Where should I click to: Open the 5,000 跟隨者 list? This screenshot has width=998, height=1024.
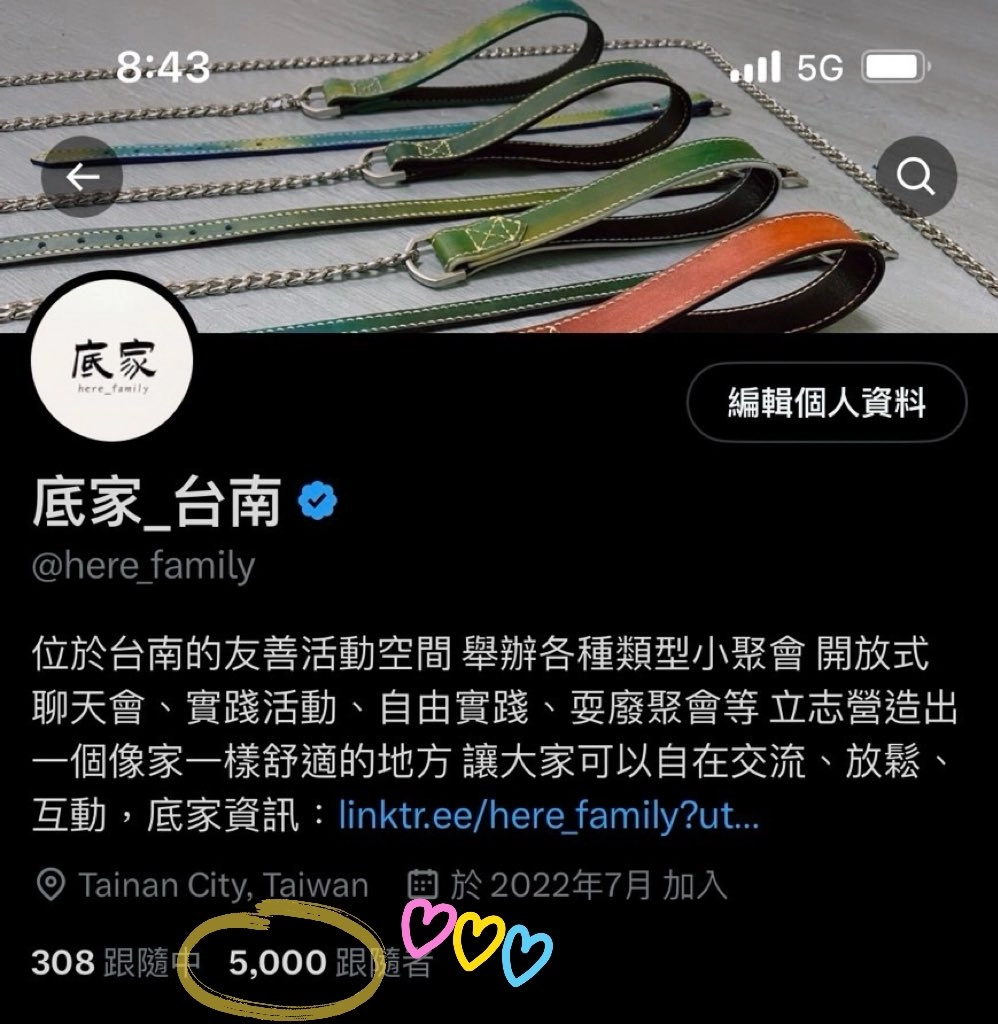pos(330,963)
